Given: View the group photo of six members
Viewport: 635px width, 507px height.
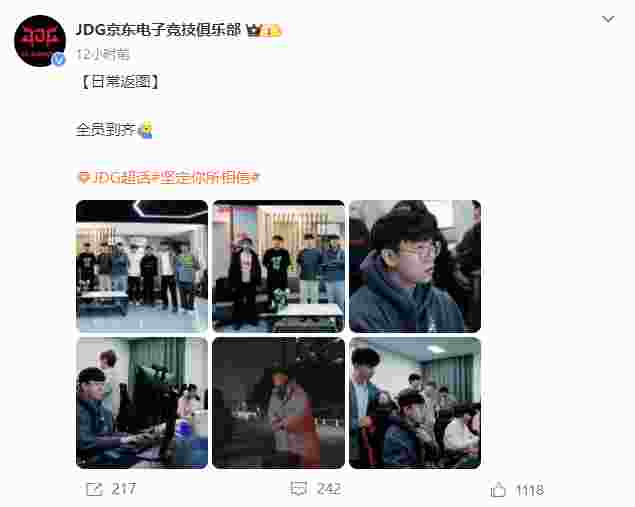Looking at the screenshot, I should click(x=142, y=266).
